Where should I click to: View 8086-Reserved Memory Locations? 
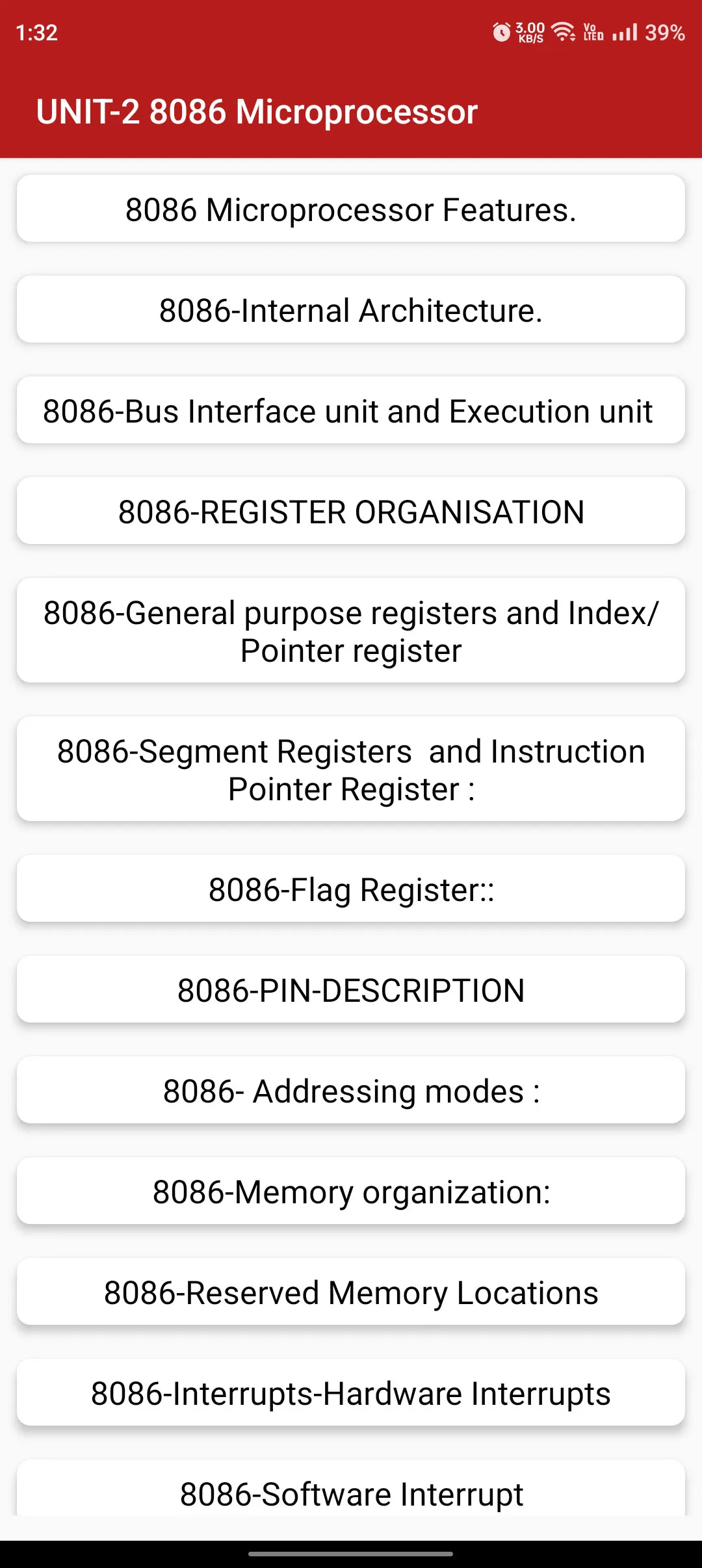pos(351,1292)
